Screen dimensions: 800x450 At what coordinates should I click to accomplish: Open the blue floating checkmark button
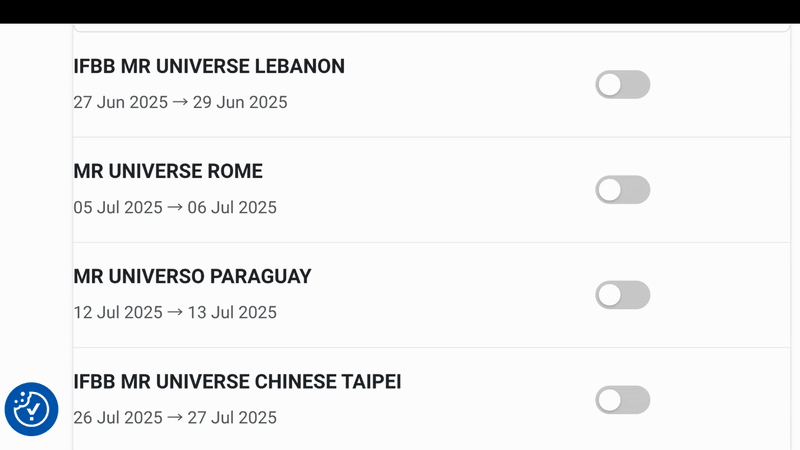pos(31,408)
